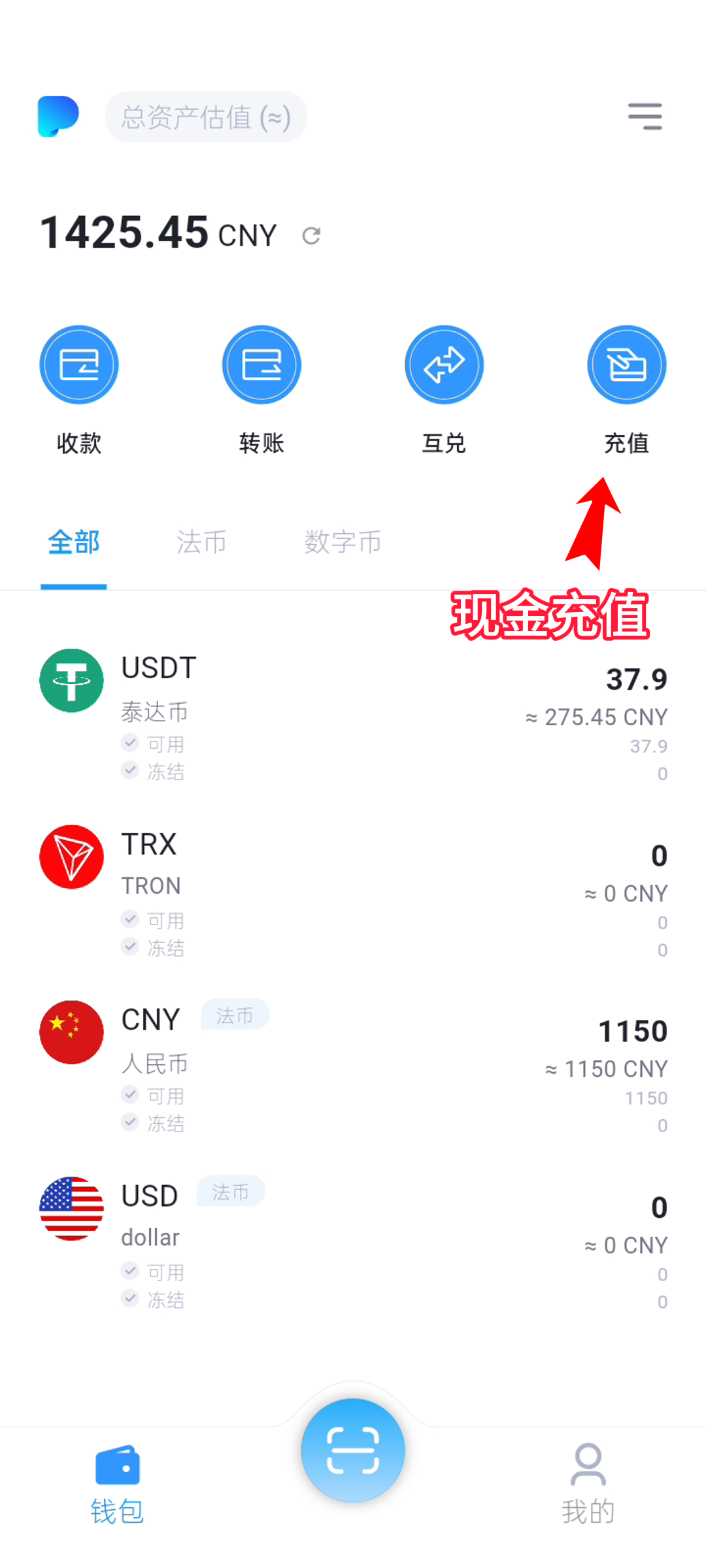Switch to the 我的 profile tab
Viewport: 706px width, 1568px height.
(x=588, y=1484)
